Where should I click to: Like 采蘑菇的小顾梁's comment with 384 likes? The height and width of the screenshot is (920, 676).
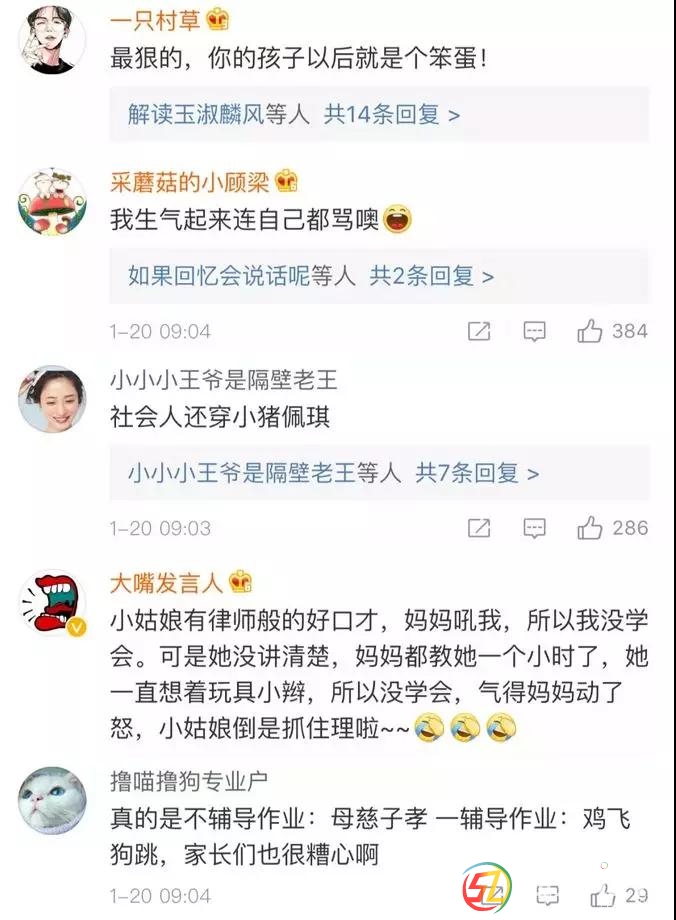pos(590,331)
